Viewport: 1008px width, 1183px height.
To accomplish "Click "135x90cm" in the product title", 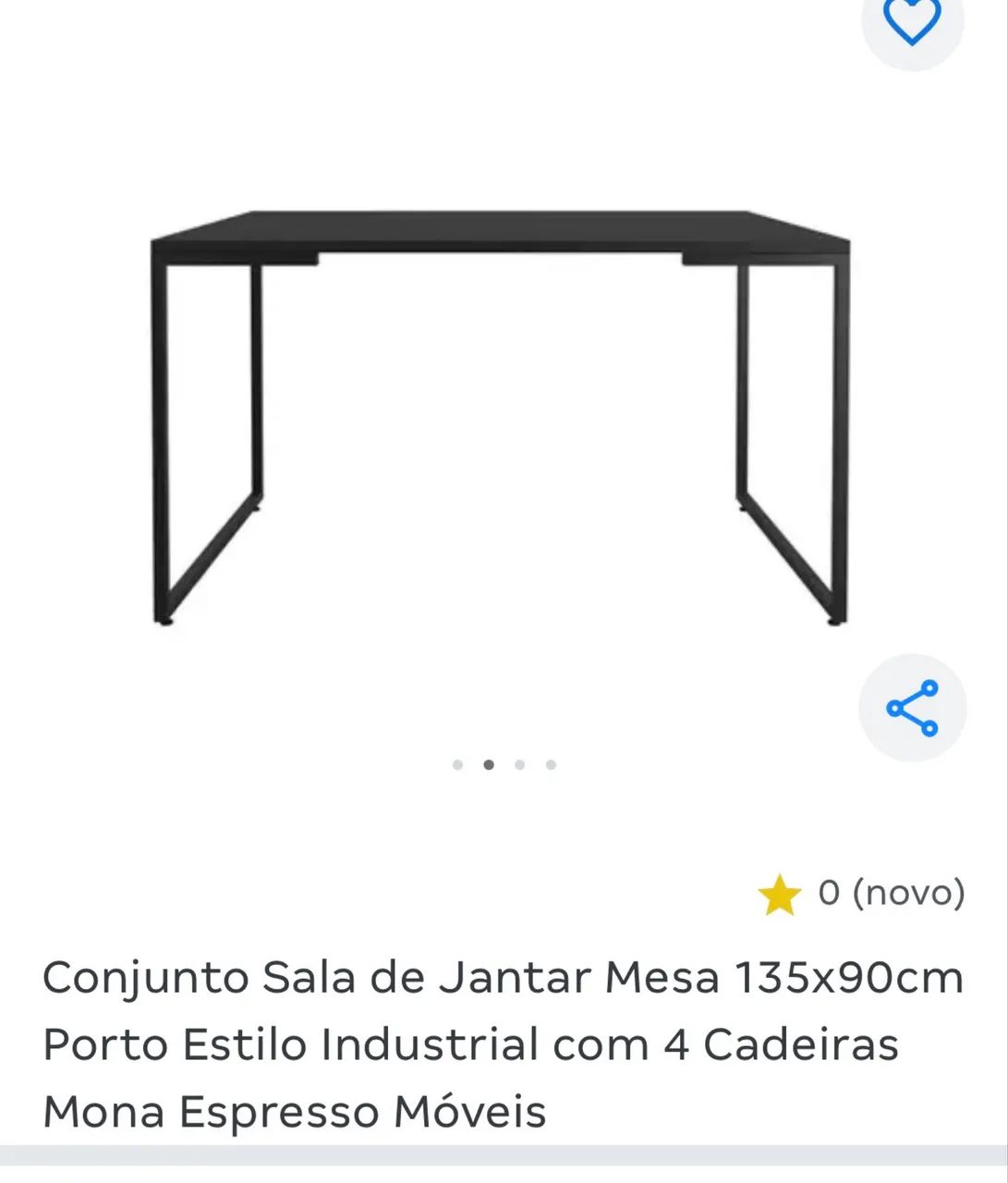I will click(x=850, y=976).
